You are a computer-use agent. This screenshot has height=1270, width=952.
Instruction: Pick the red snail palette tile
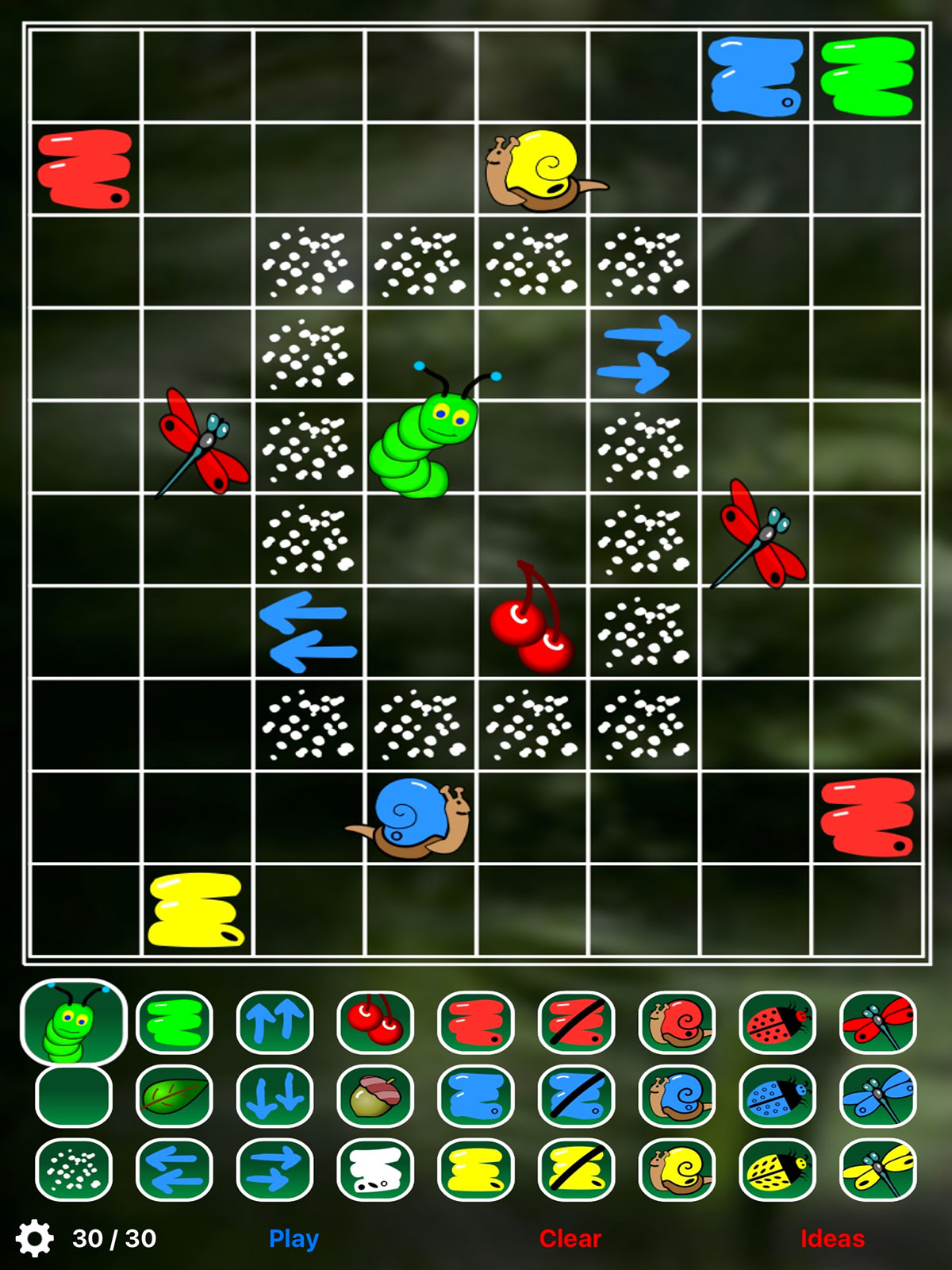pyautogui.click(x=677, y=1022)
